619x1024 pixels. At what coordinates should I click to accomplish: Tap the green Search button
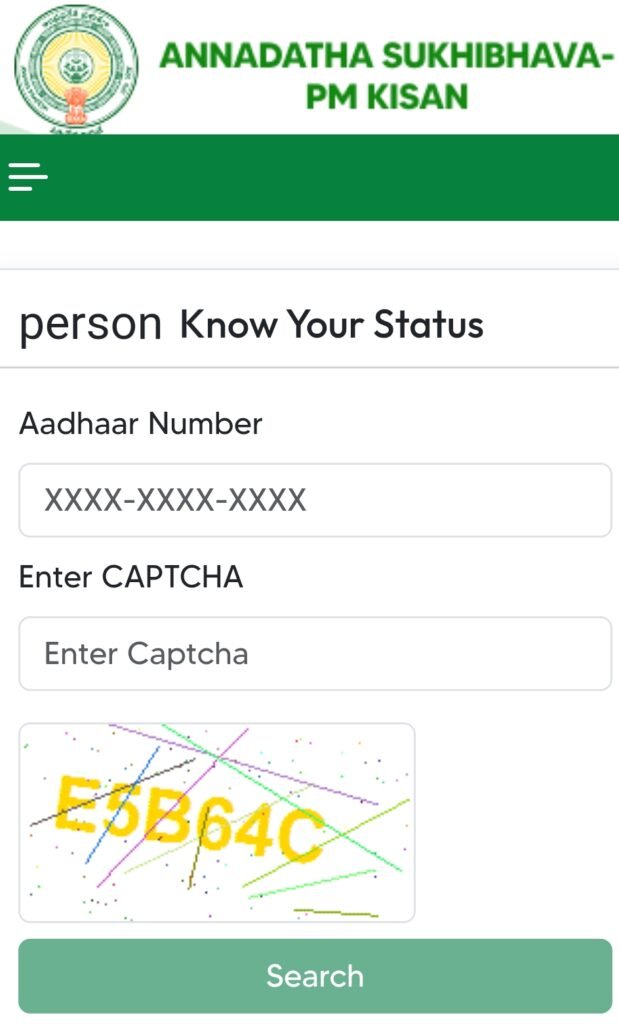[x=314, y=976]
